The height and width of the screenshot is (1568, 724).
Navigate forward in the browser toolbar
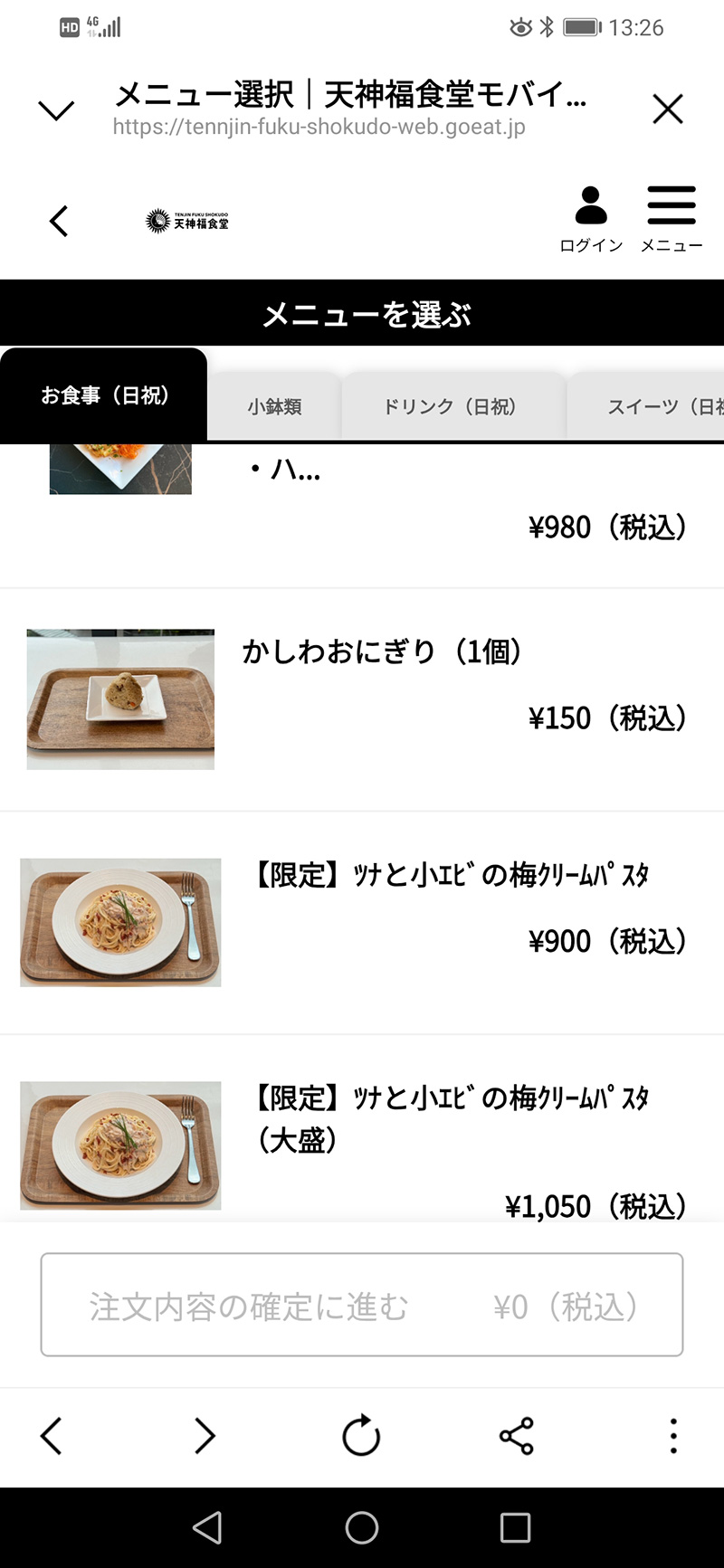205,1436
